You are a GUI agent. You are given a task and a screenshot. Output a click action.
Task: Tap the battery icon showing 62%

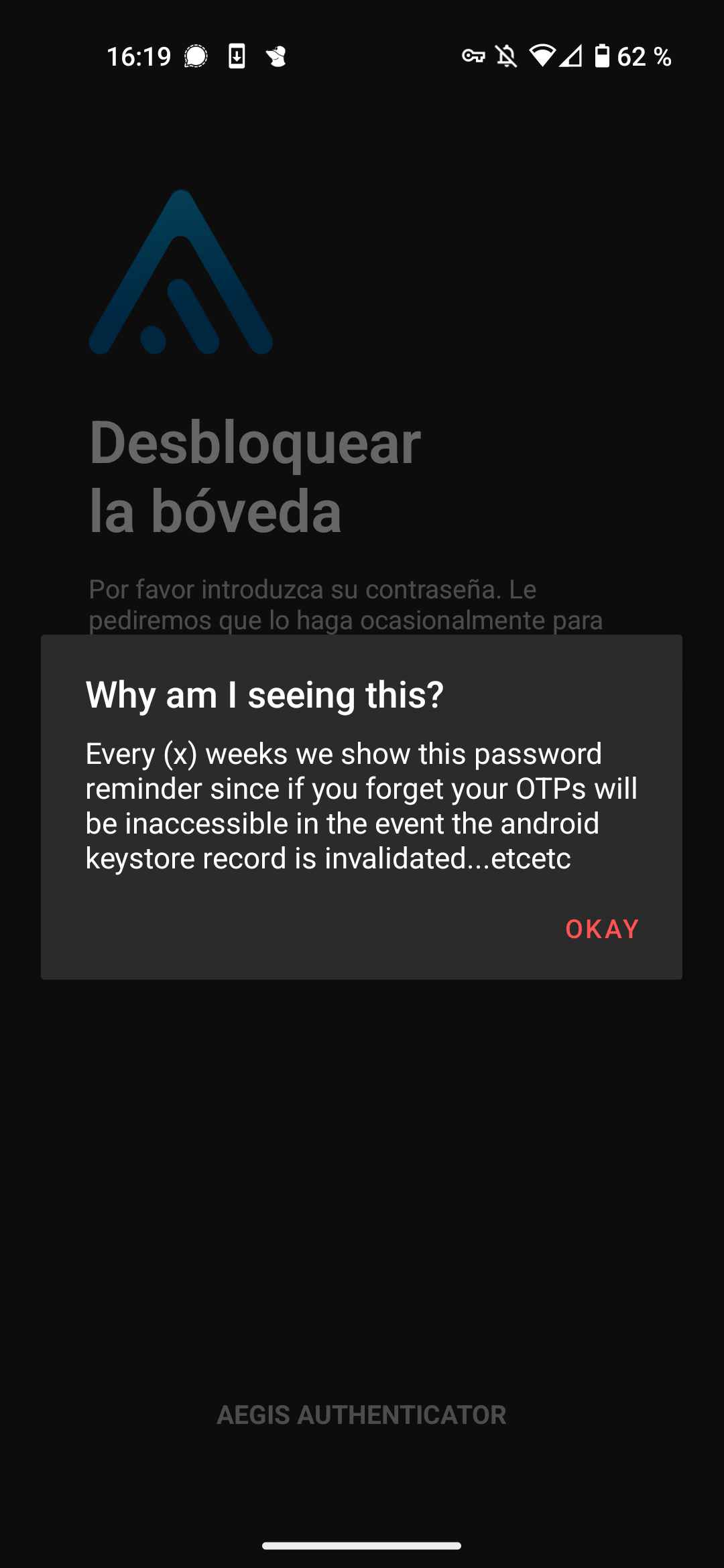(x=602, y=57)
